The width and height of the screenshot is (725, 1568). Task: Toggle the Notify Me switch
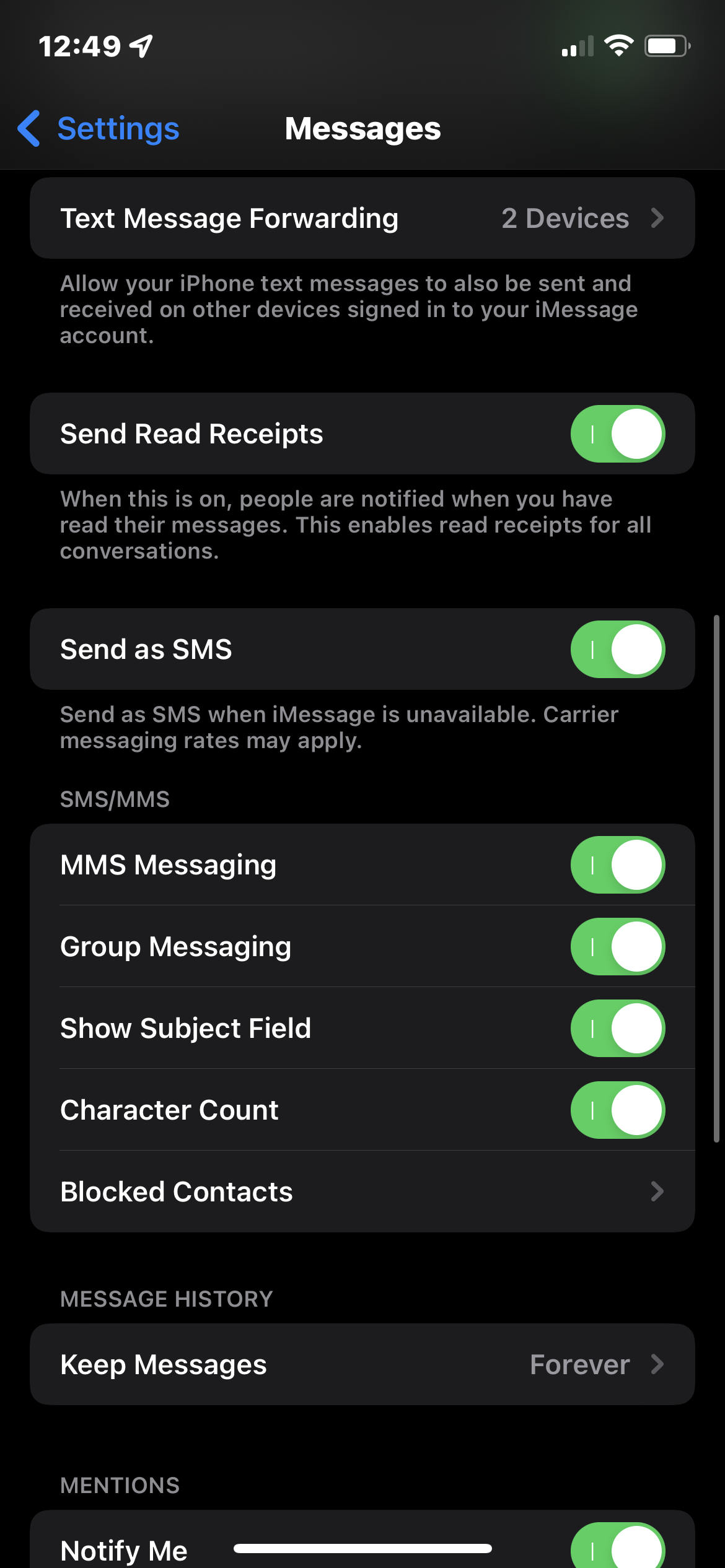(x=618, y=1546)
